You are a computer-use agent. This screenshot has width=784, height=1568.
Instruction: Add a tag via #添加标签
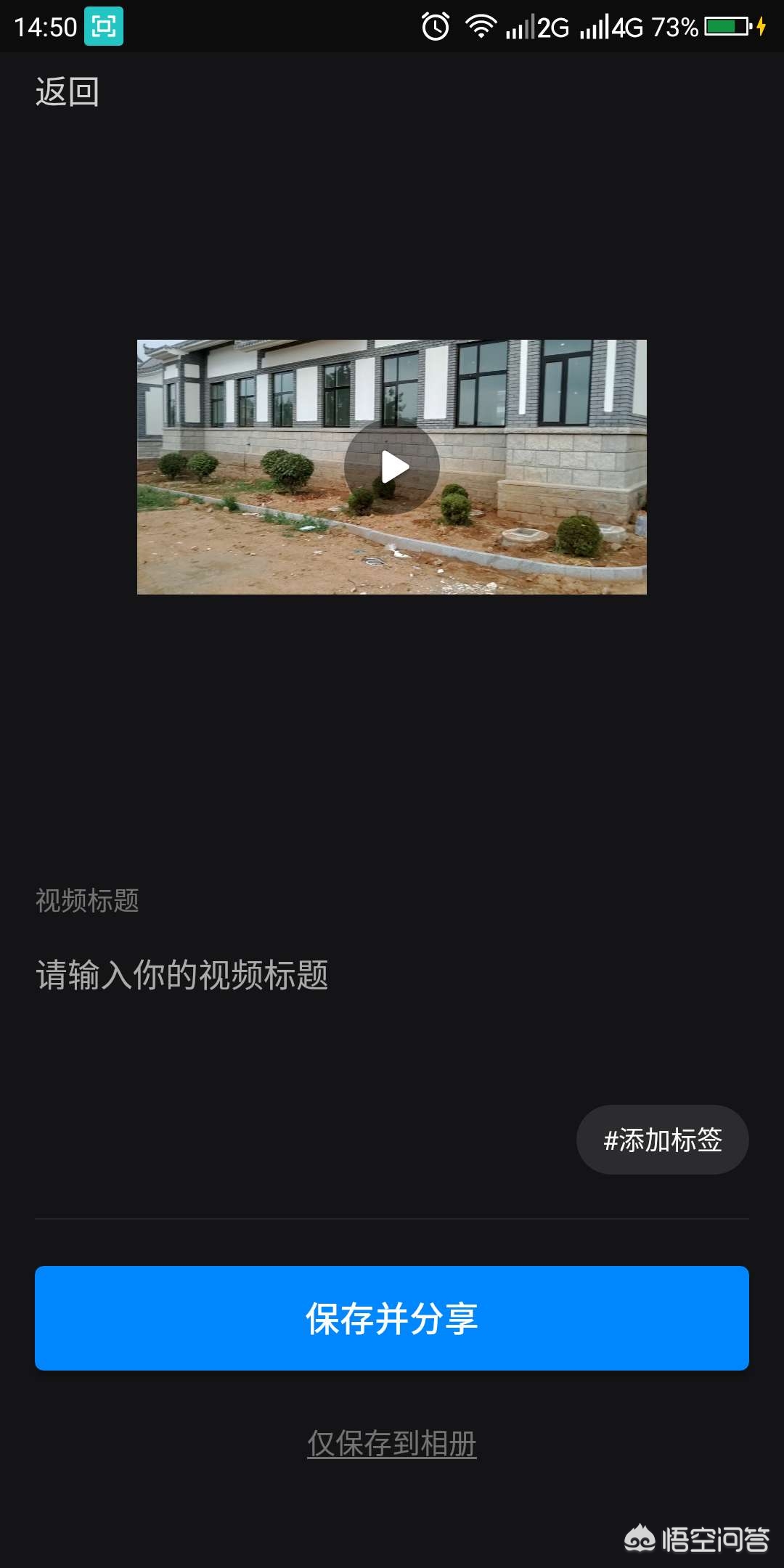point(661,1140)
